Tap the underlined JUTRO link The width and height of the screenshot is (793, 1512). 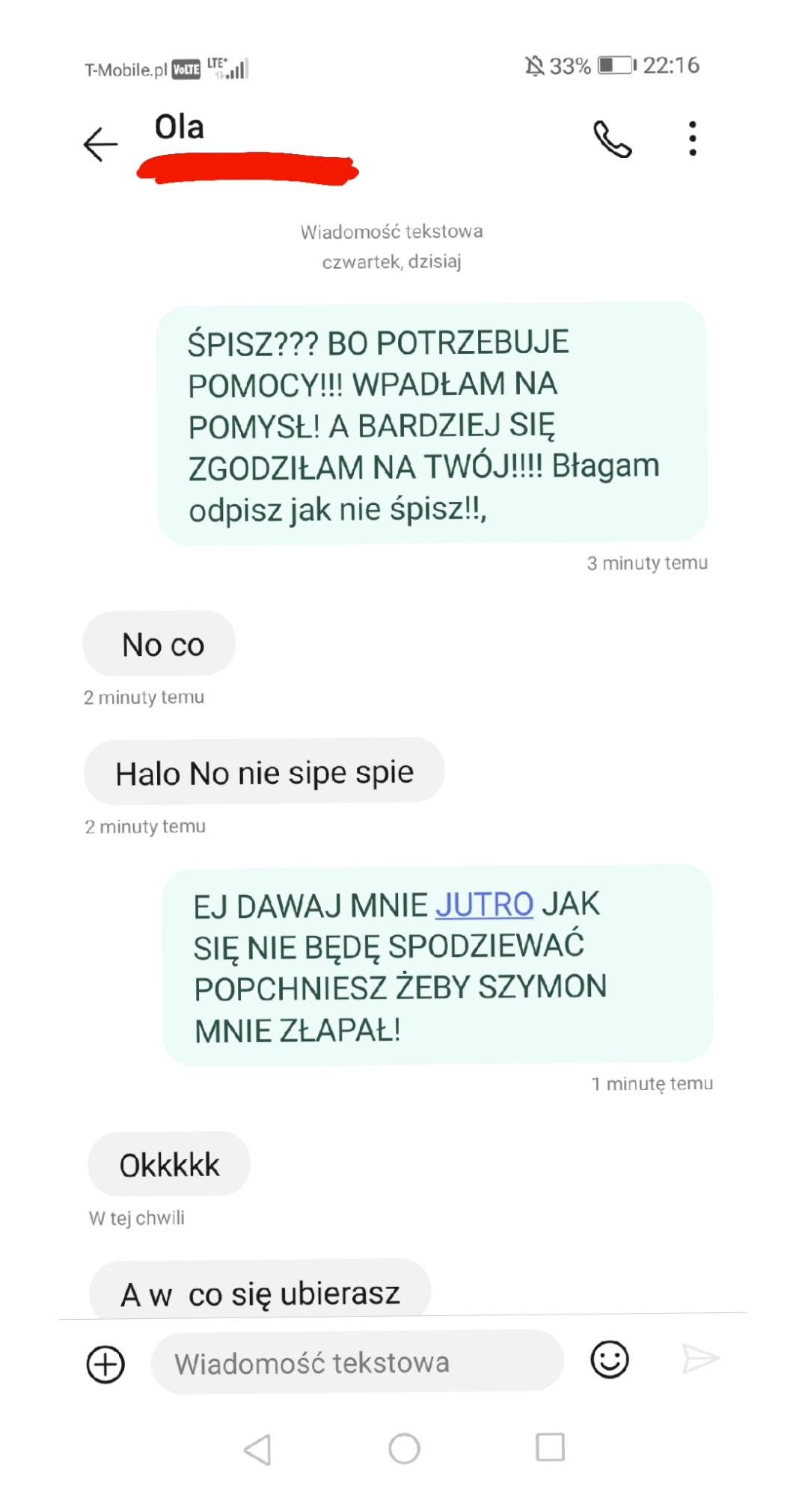click(x=484, y=905)
